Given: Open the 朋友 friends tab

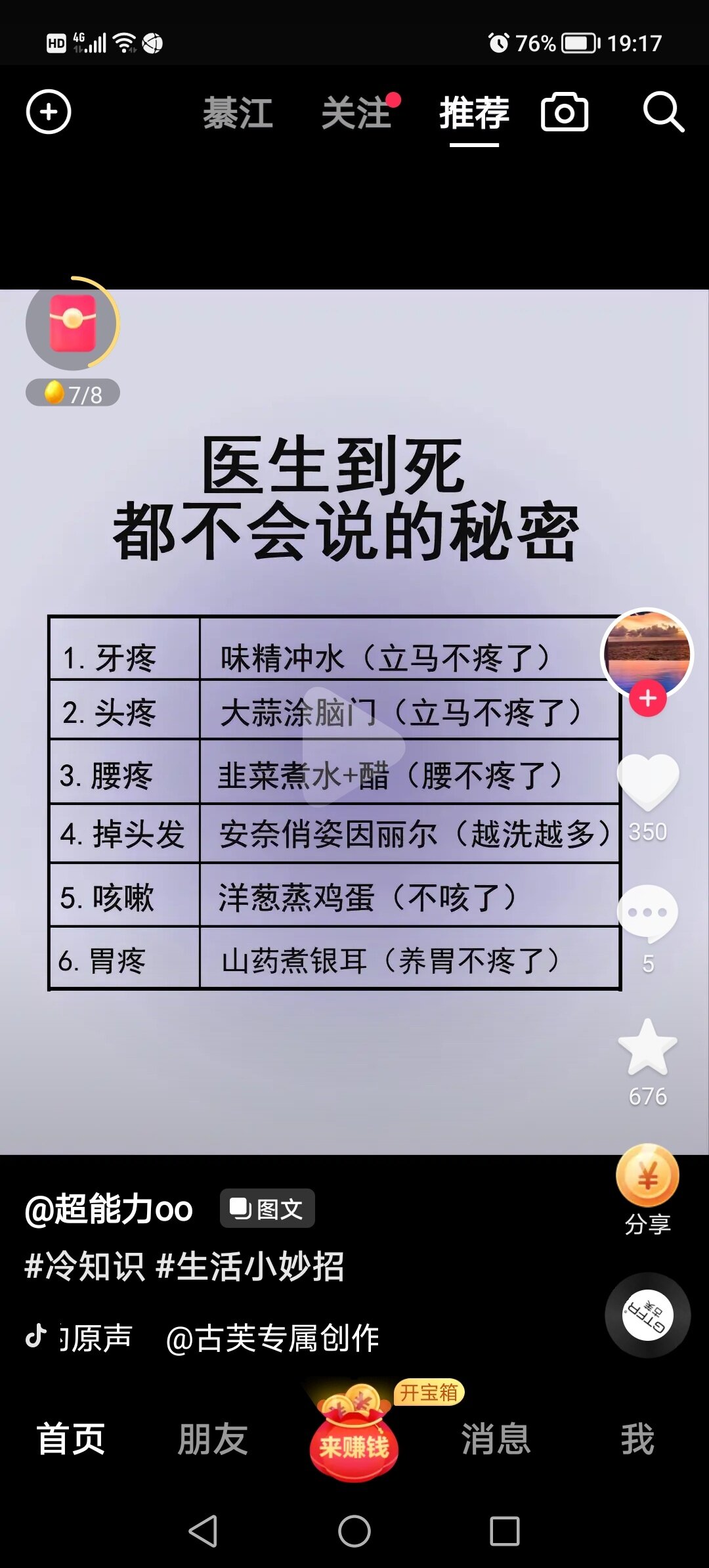Looking at the screenshot, I should point(213,1439).
